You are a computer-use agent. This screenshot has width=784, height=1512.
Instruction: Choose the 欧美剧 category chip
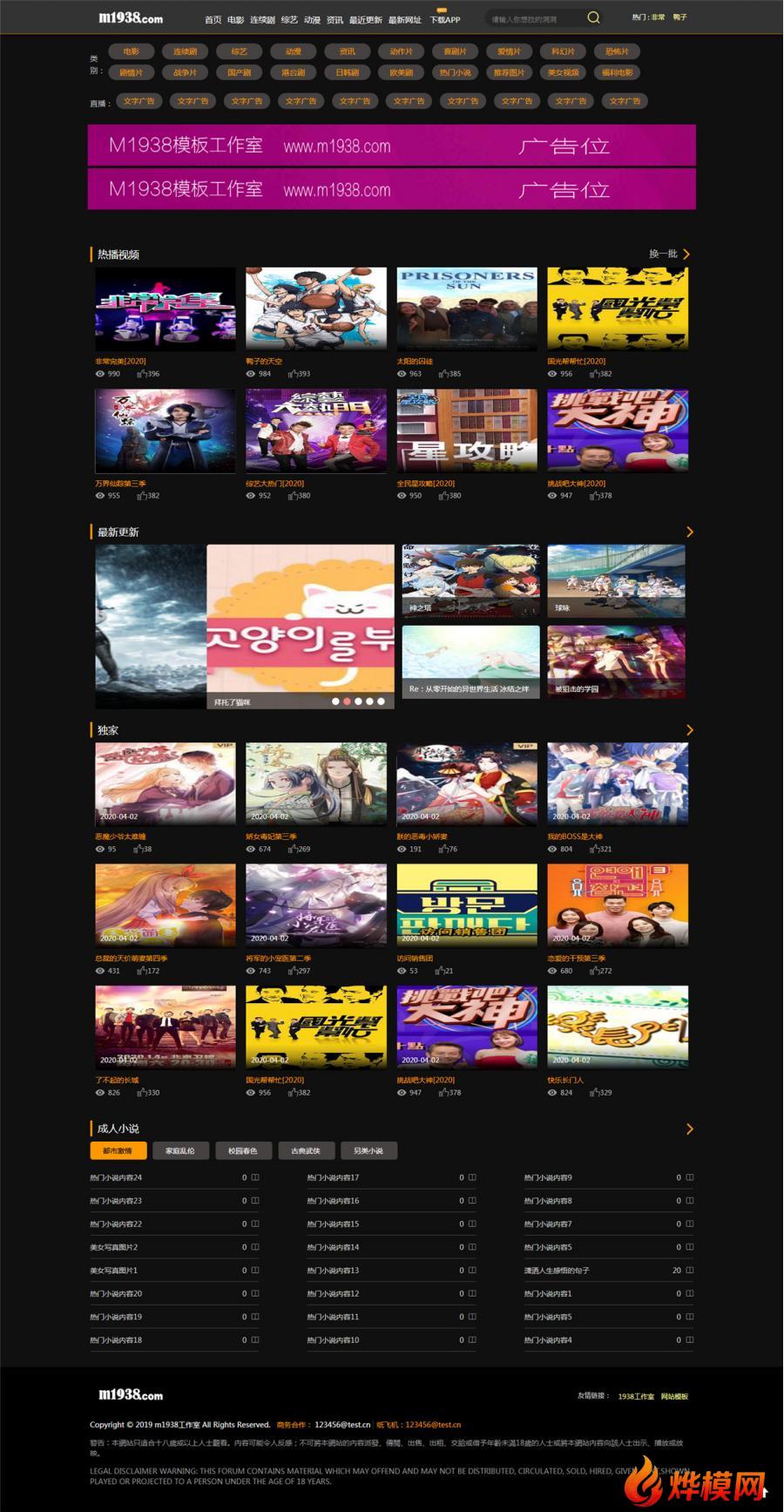click(402, 72)
